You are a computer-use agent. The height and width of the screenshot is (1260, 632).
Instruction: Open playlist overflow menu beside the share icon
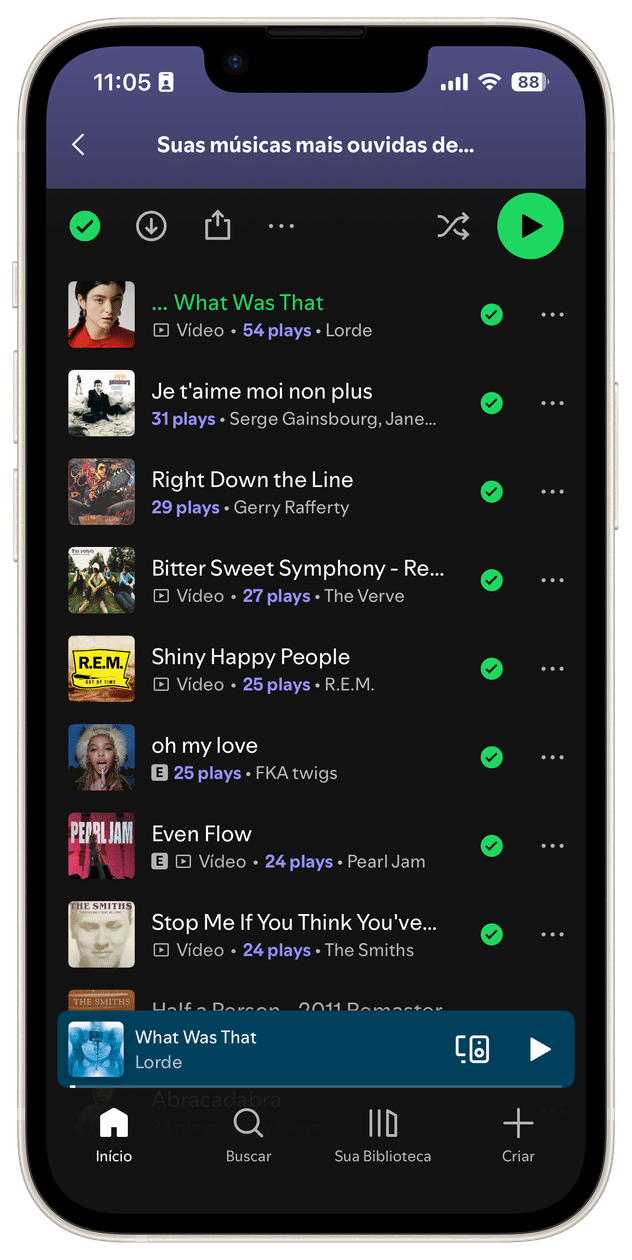[x=281, y=227]
